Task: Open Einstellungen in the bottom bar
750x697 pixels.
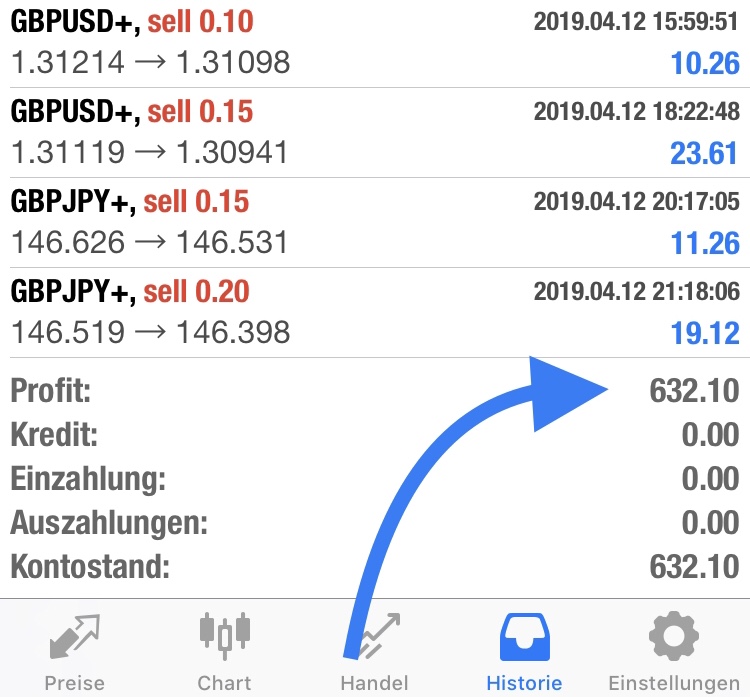Action: click(x=673, y=650)
